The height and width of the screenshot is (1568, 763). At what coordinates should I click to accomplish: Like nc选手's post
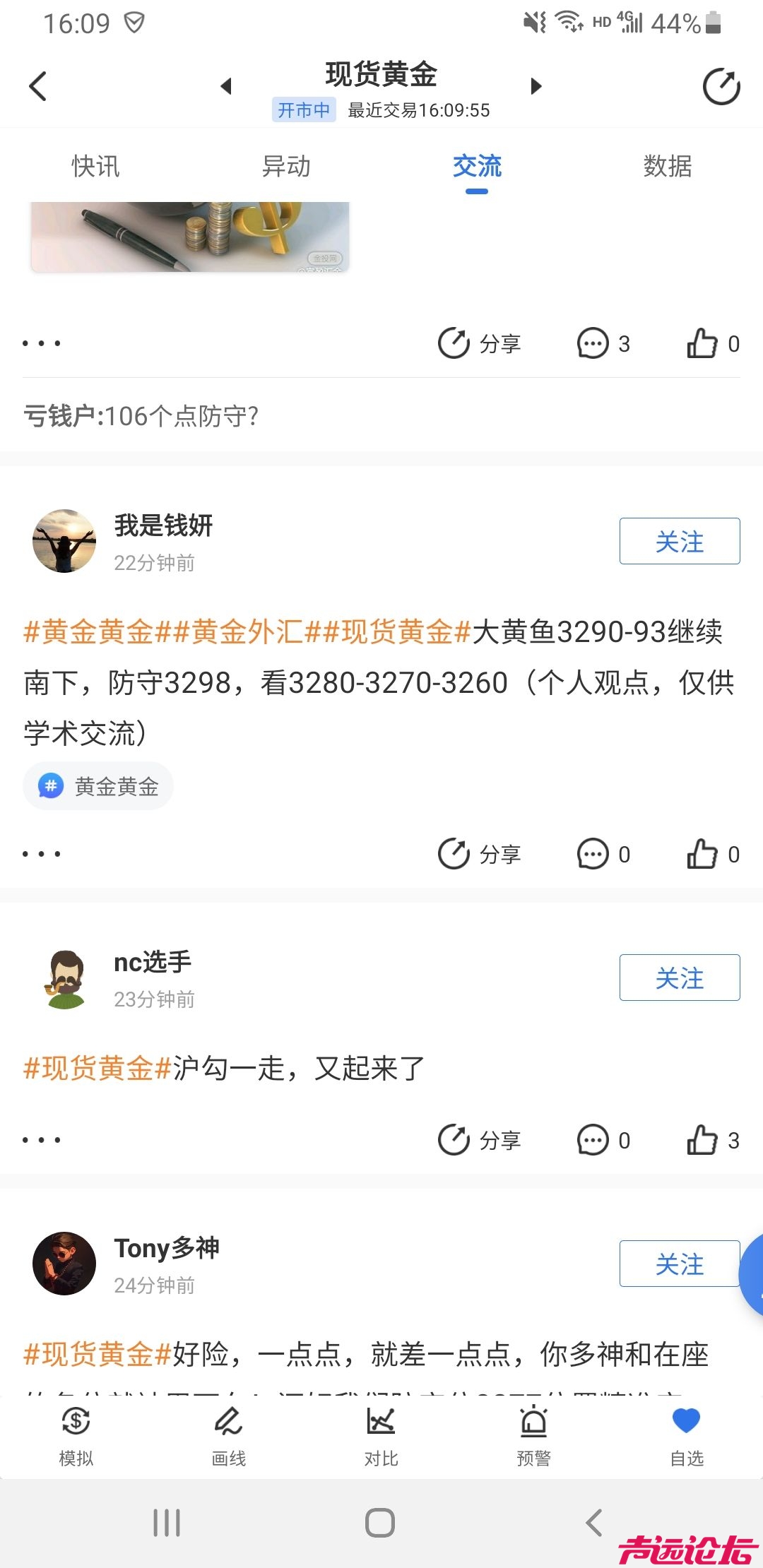coord(712,1140)
